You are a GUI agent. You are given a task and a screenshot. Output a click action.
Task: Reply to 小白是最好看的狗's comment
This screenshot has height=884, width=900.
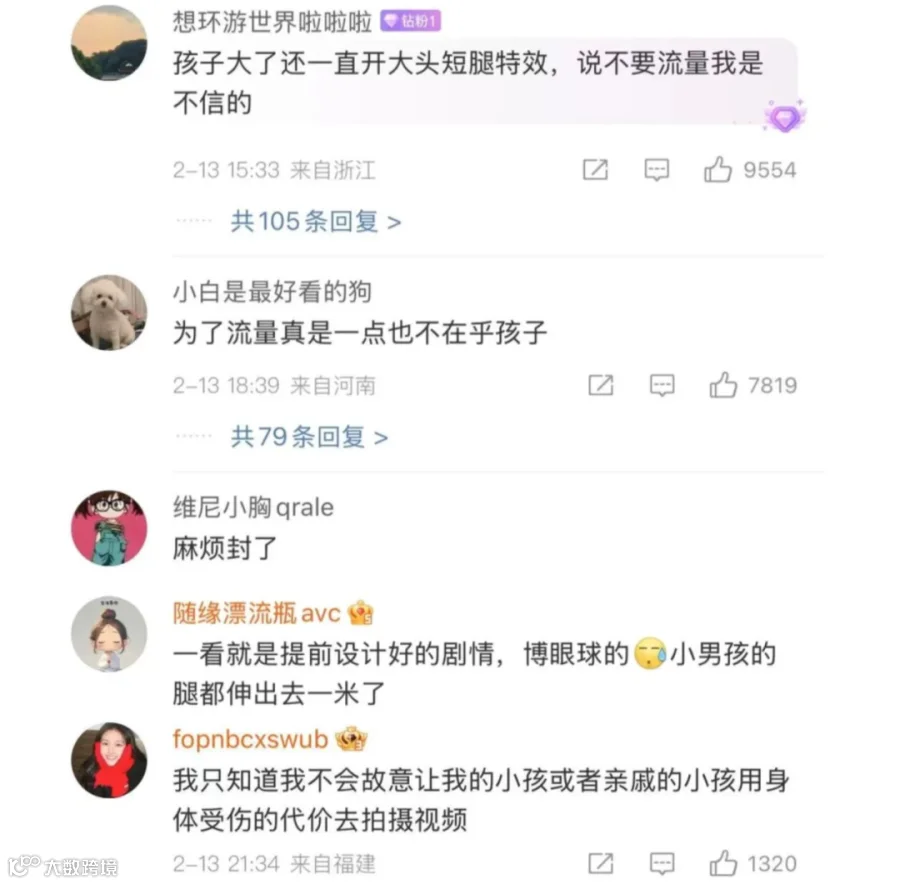[662, 385]
